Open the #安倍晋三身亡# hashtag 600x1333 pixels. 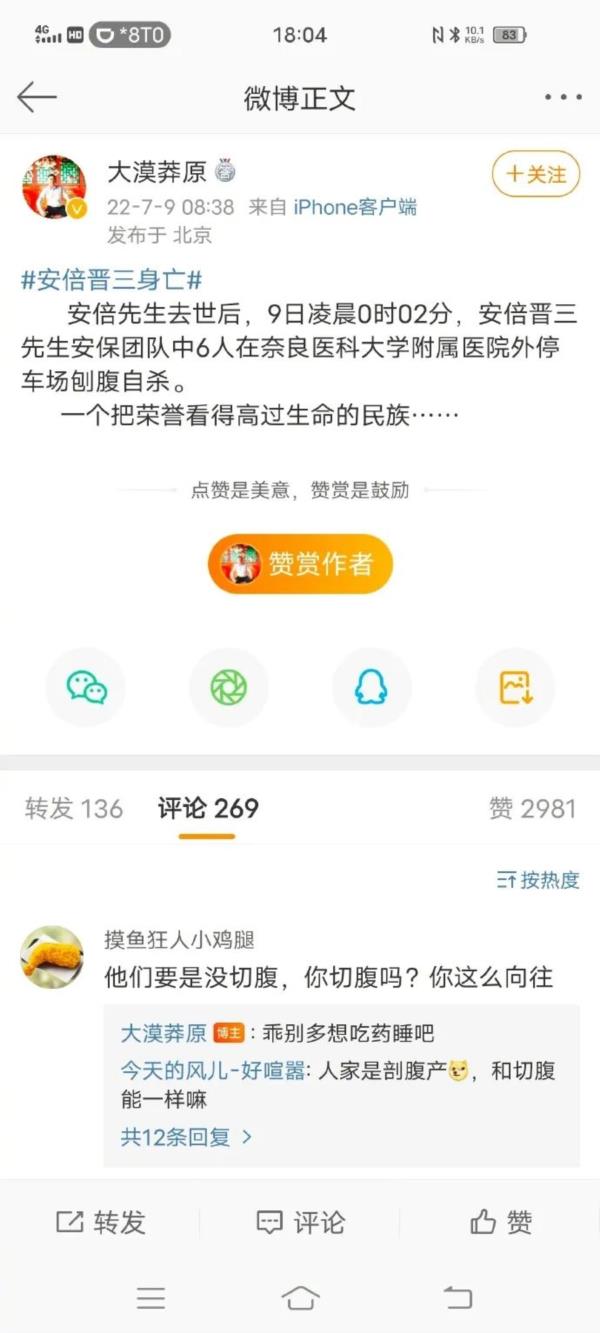[x=111, y=279]
